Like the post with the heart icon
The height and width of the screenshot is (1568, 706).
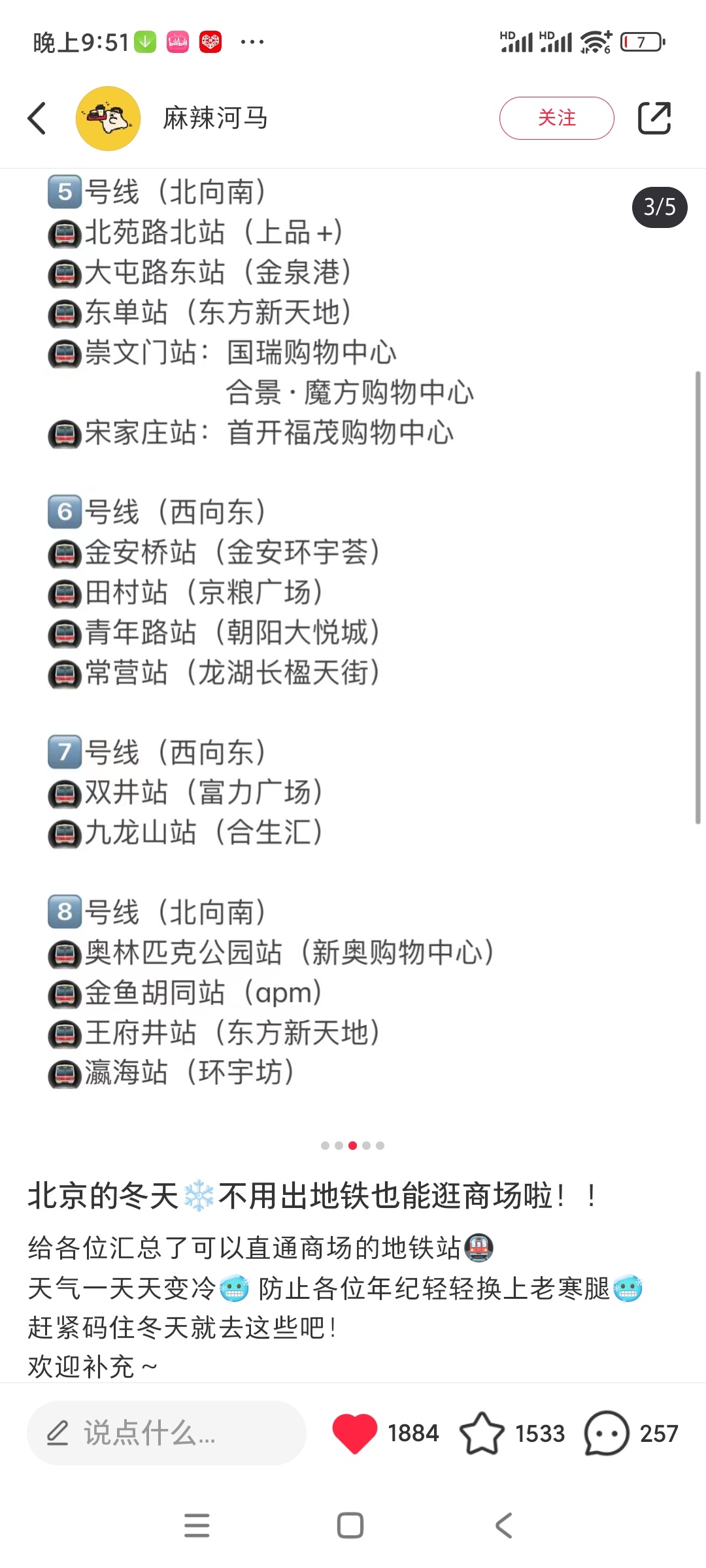(x=355, y=1433)
